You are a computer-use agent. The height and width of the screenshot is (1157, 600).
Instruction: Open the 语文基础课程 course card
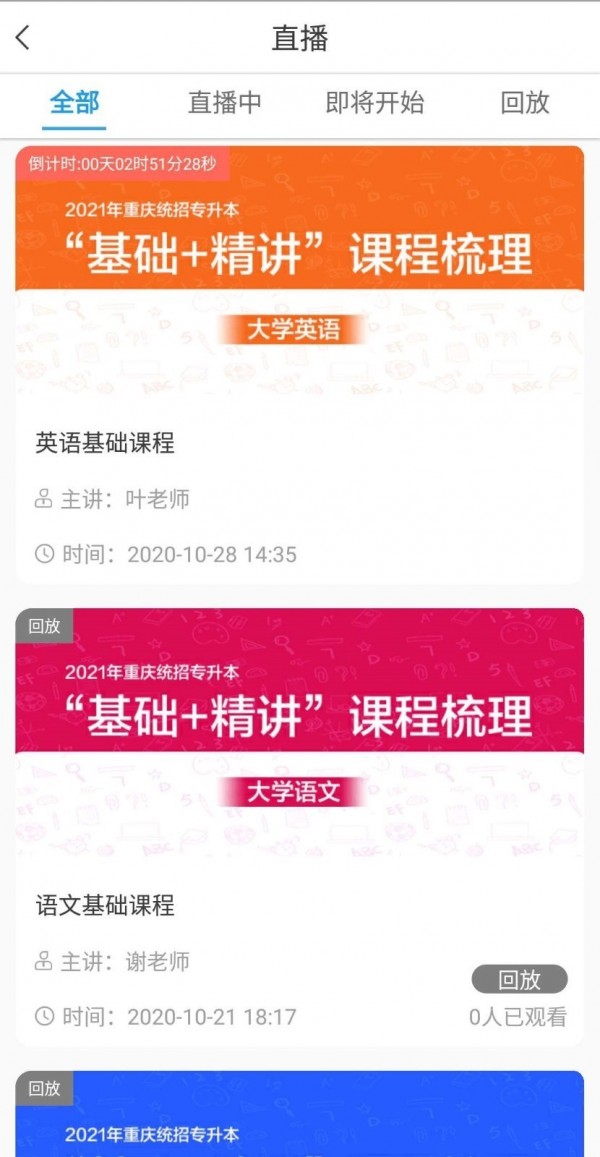pyautogui.click(x=300, y=905)
